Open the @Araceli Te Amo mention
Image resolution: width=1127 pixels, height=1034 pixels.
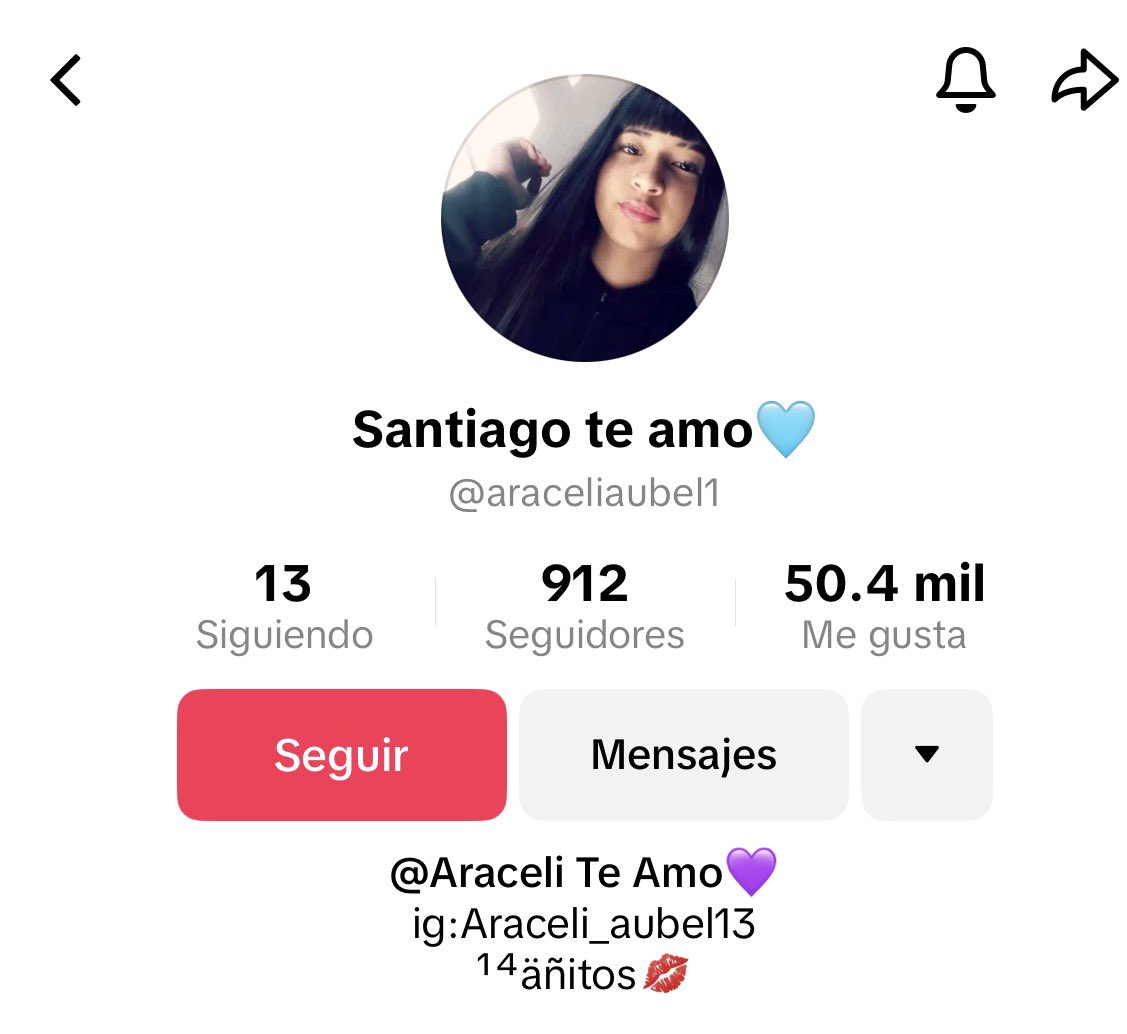click(x=556, y=874)
